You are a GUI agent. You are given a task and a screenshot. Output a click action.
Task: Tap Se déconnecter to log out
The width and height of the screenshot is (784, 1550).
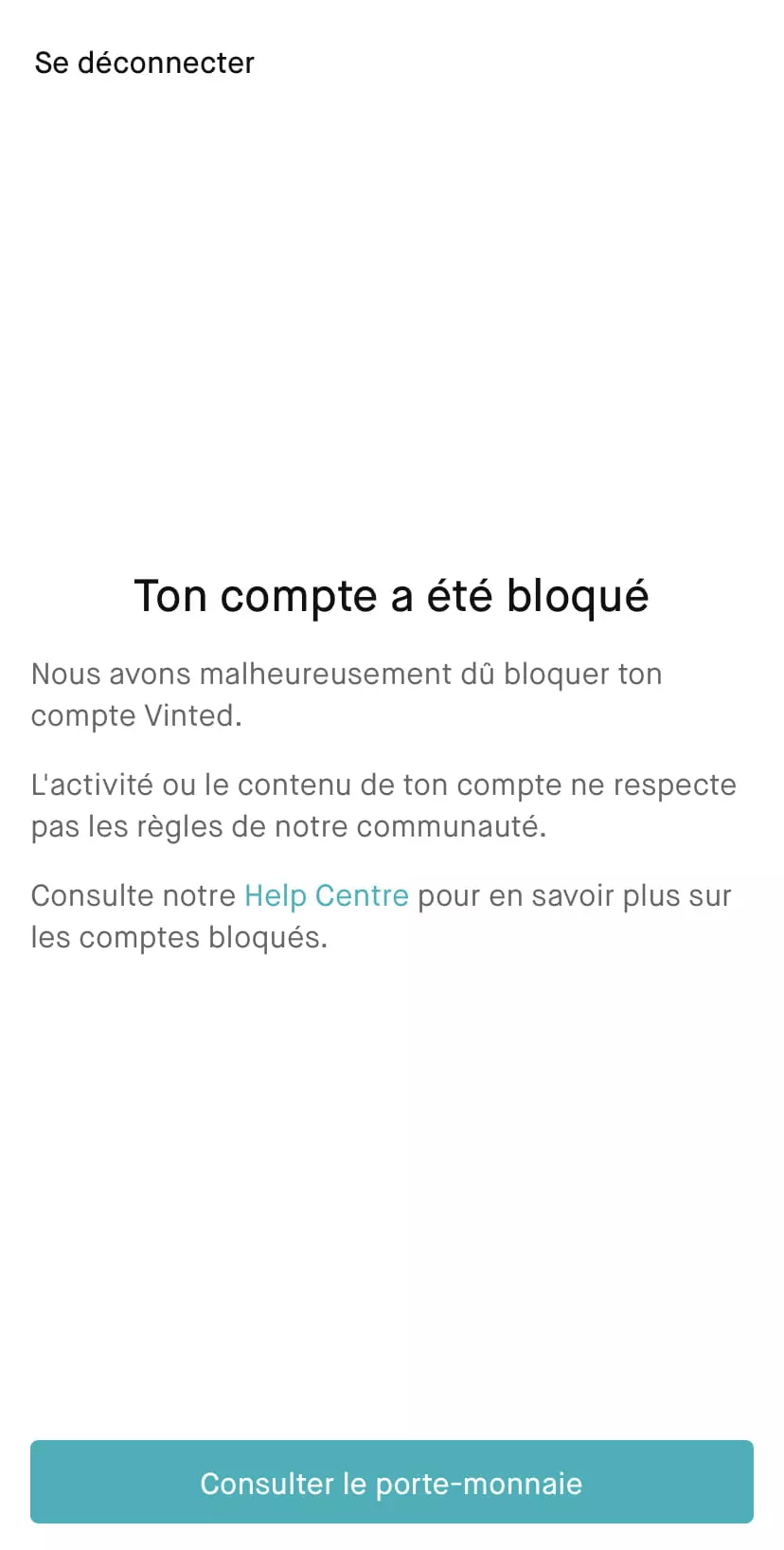point(144,63)
